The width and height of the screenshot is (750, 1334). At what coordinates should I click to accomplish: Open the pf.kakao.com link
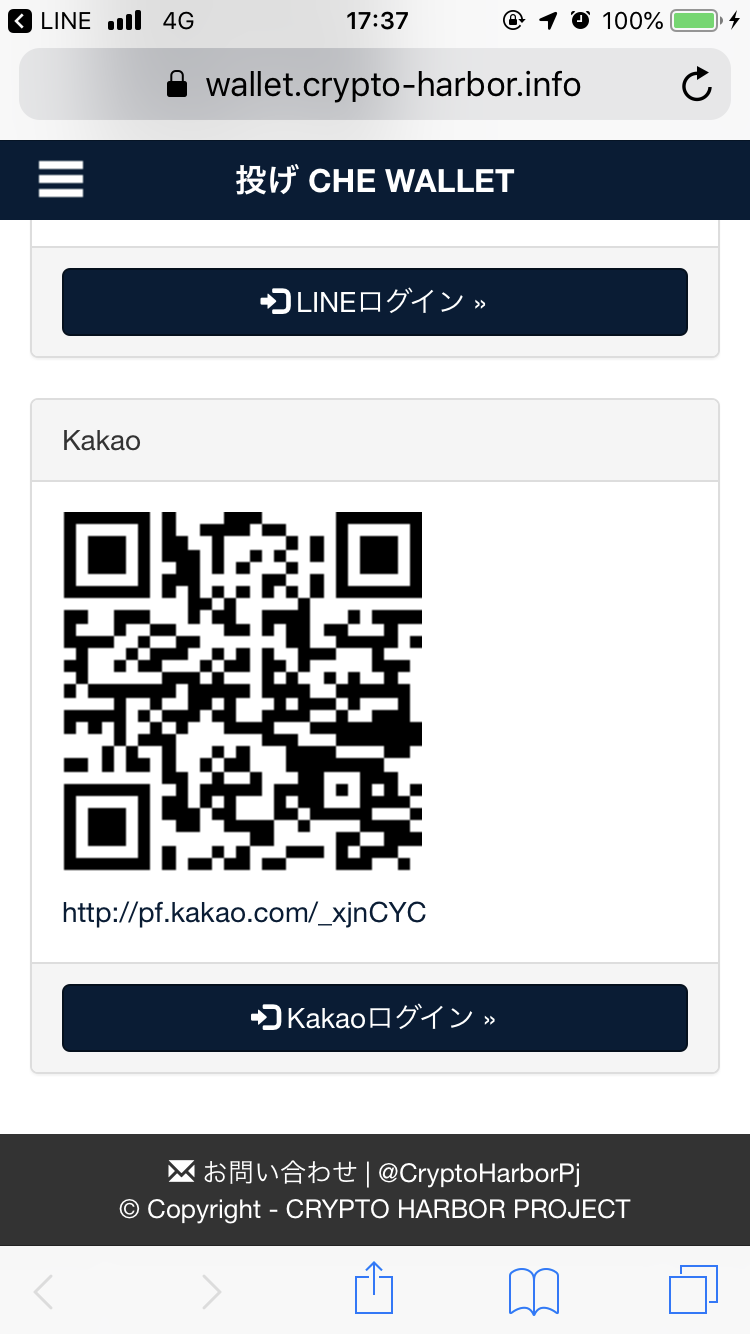coord(244,912)
